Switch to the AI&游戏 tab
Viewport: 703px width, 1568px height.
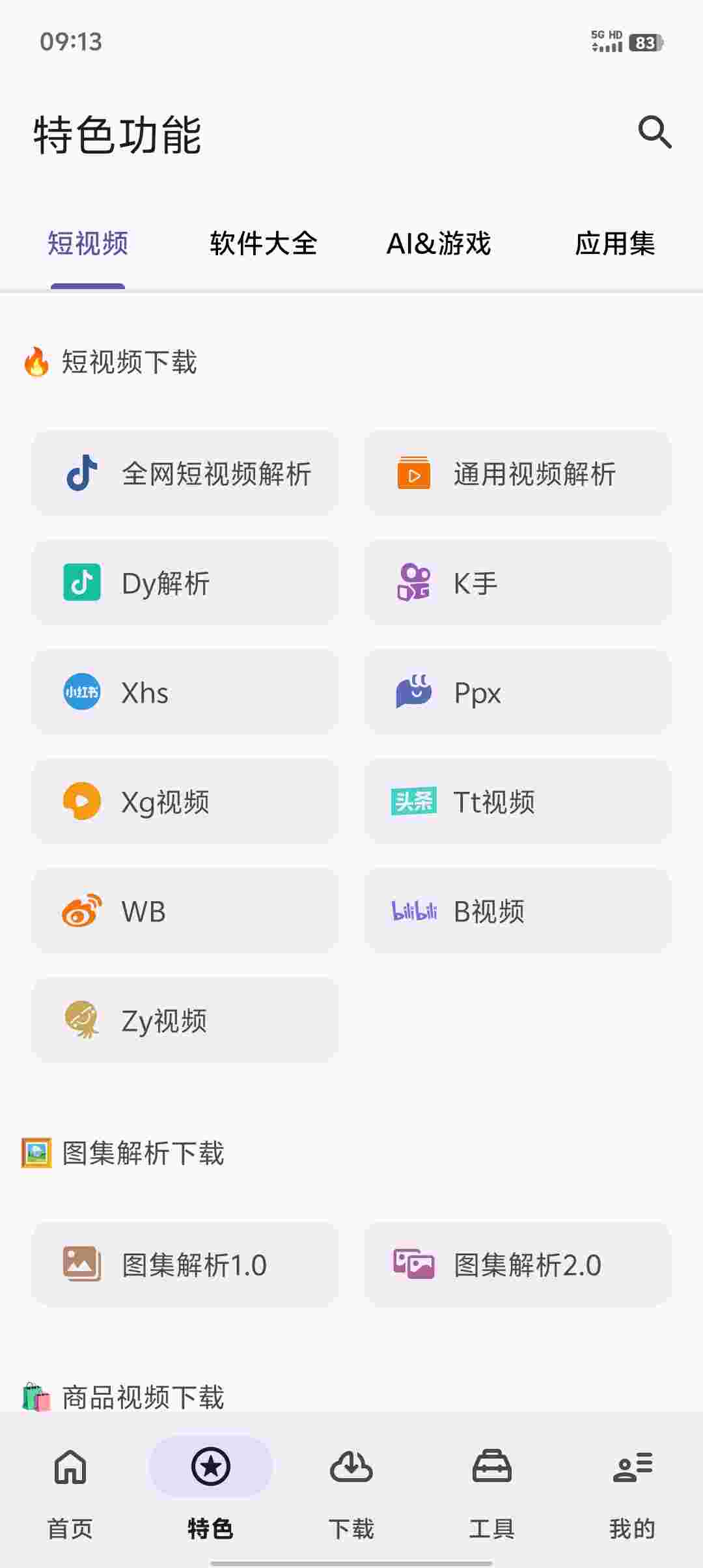coord(439,244)
